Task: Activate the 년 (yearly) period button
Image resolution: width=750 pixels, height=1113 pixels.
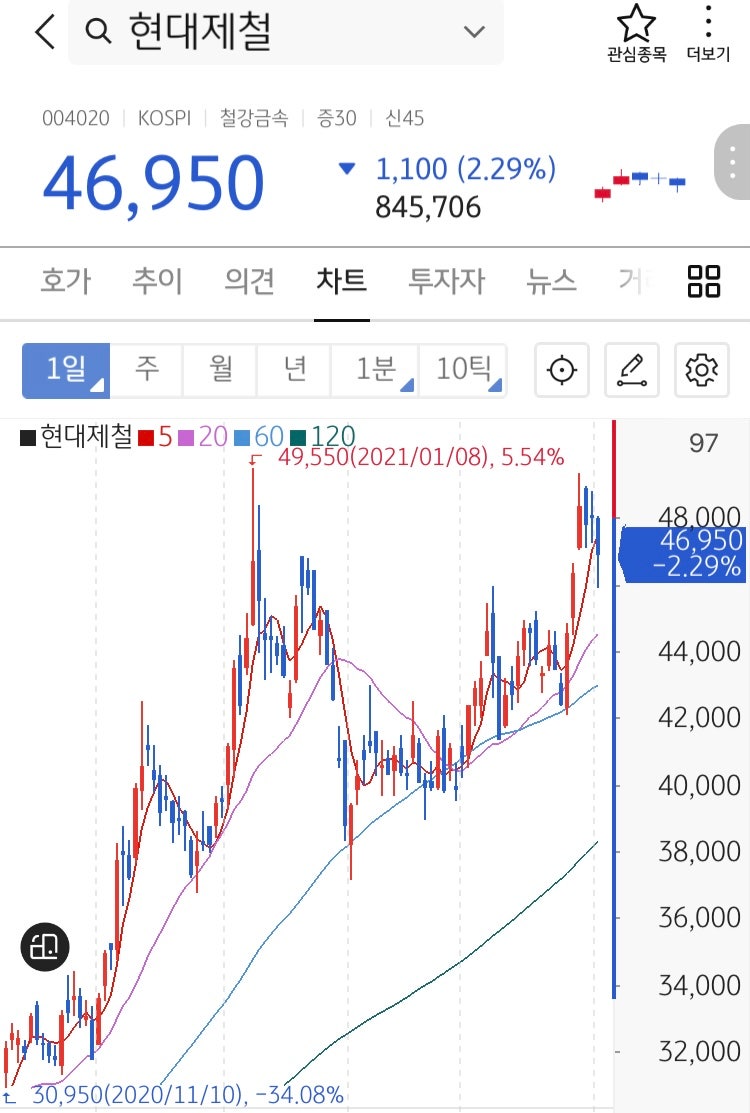Action: [x=291, y=370]
